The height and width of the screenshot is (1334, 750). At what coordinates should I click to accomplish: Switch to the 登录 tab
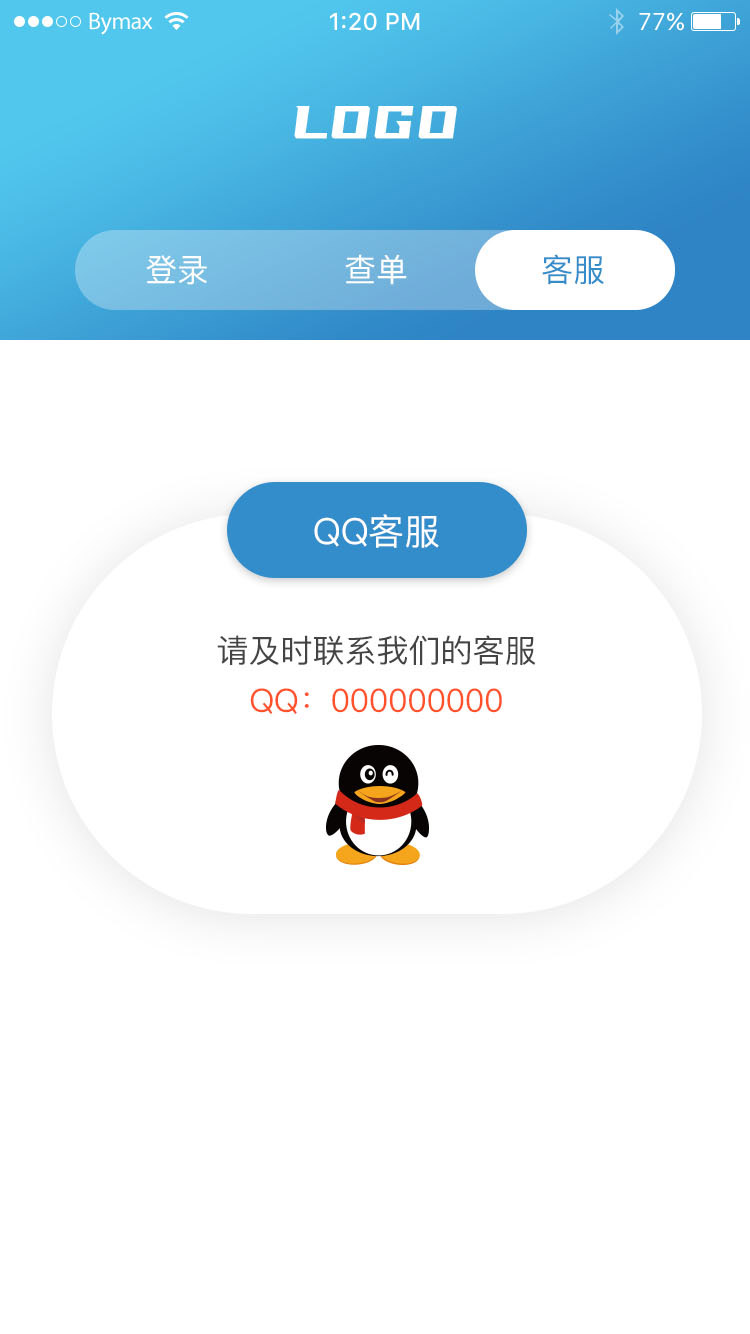(177, 270)
